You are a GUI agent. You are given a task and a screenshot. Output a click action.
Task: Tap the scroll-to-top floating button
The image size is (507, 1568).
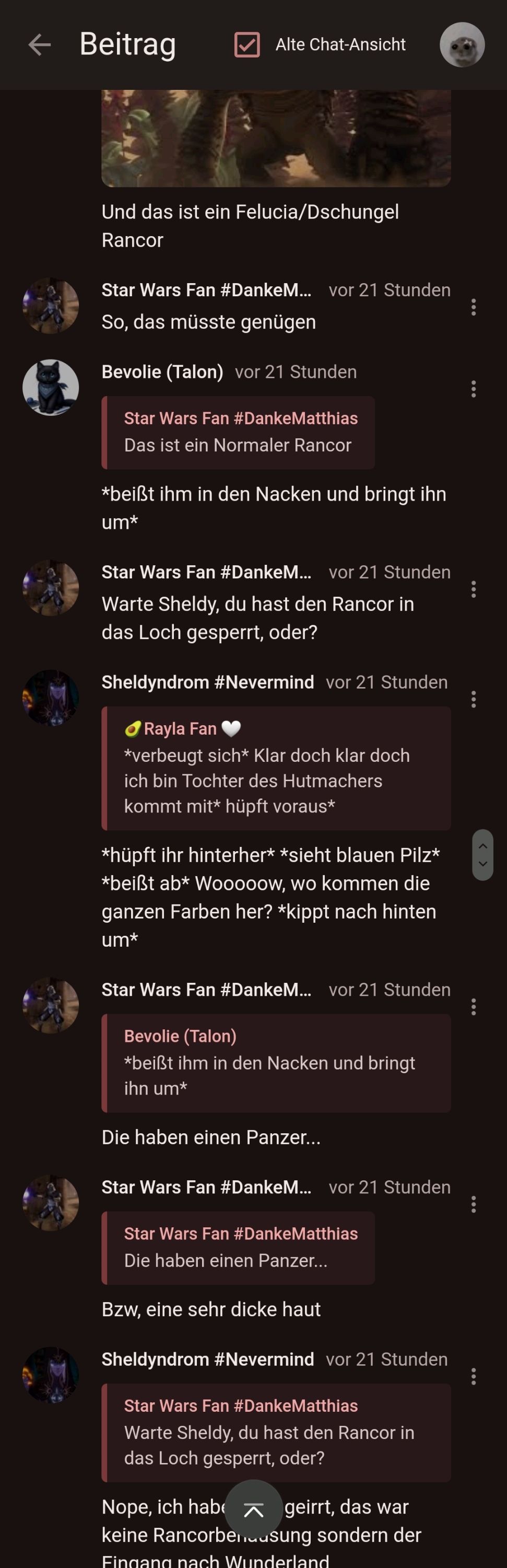(253, 1509)
